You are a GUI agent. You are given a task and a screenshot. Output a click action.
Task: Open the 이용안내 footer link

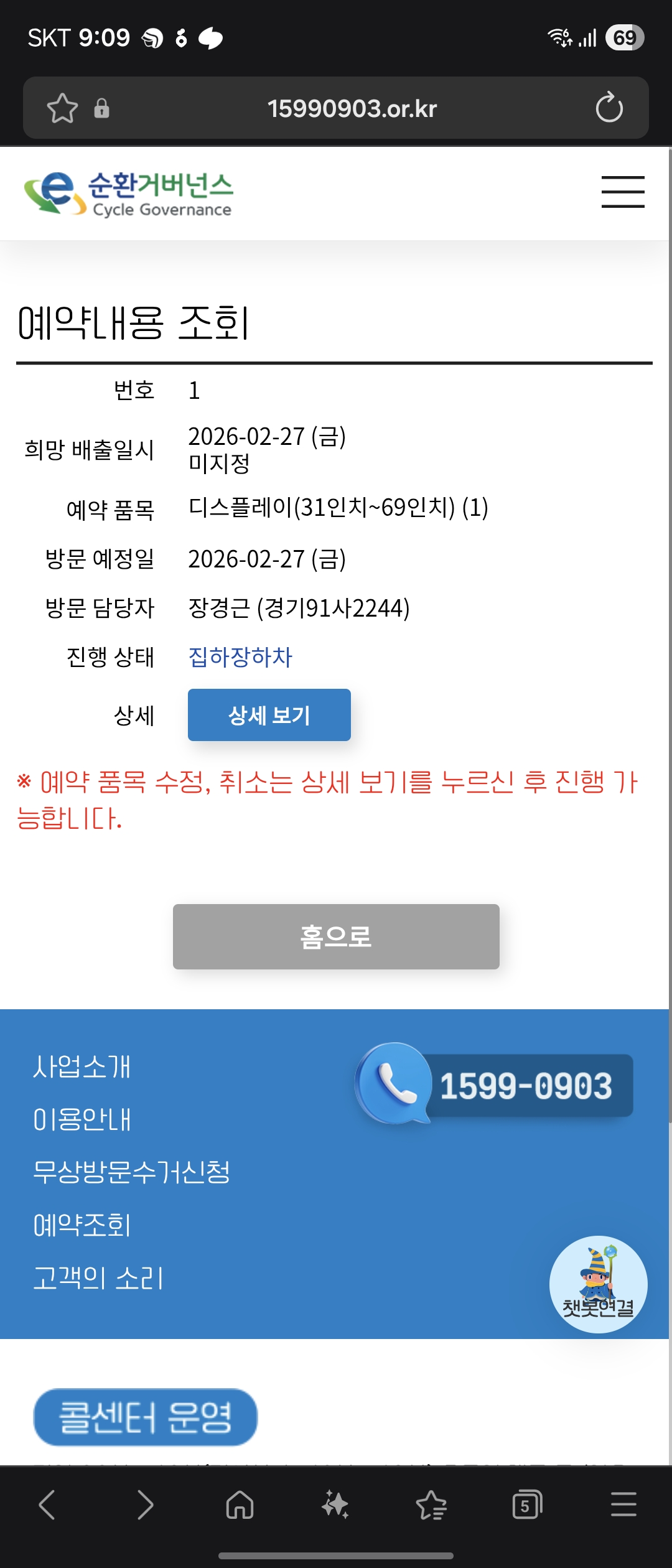pyautogui.click(x=82, y=1119)
